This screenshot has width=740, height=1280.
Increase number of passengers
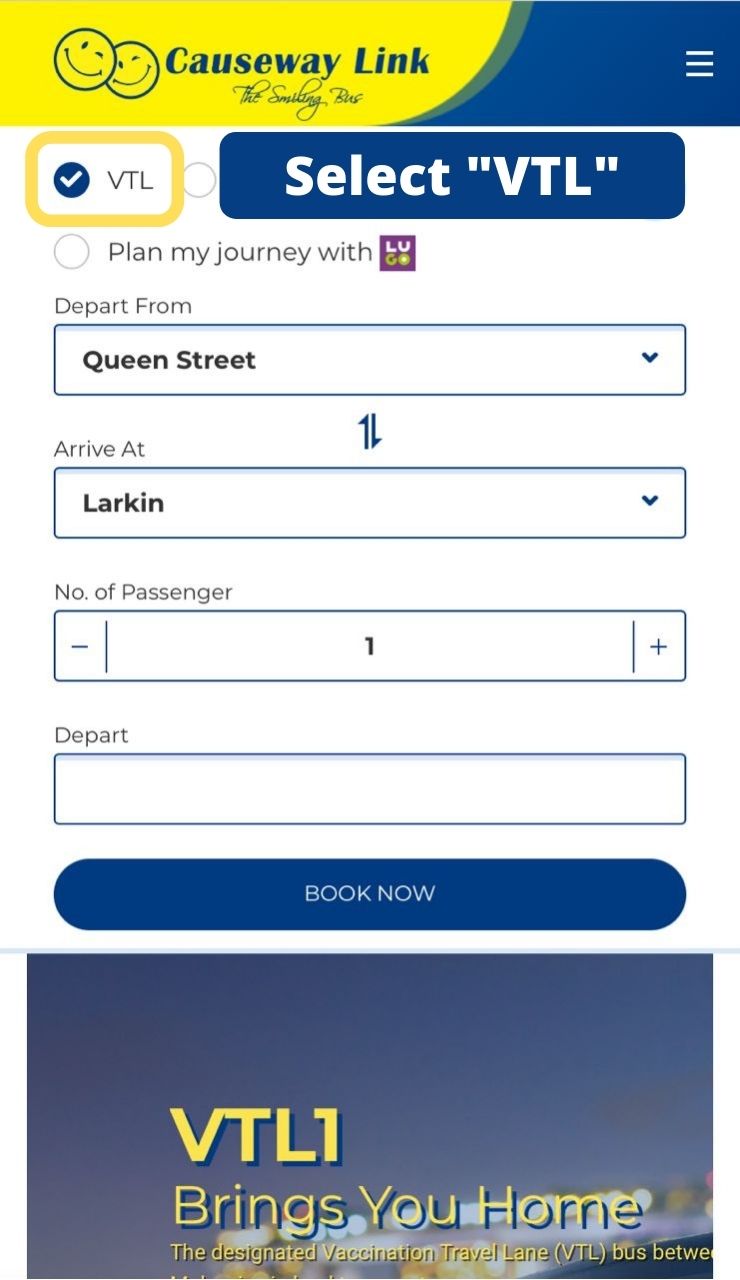pos(658,647)
